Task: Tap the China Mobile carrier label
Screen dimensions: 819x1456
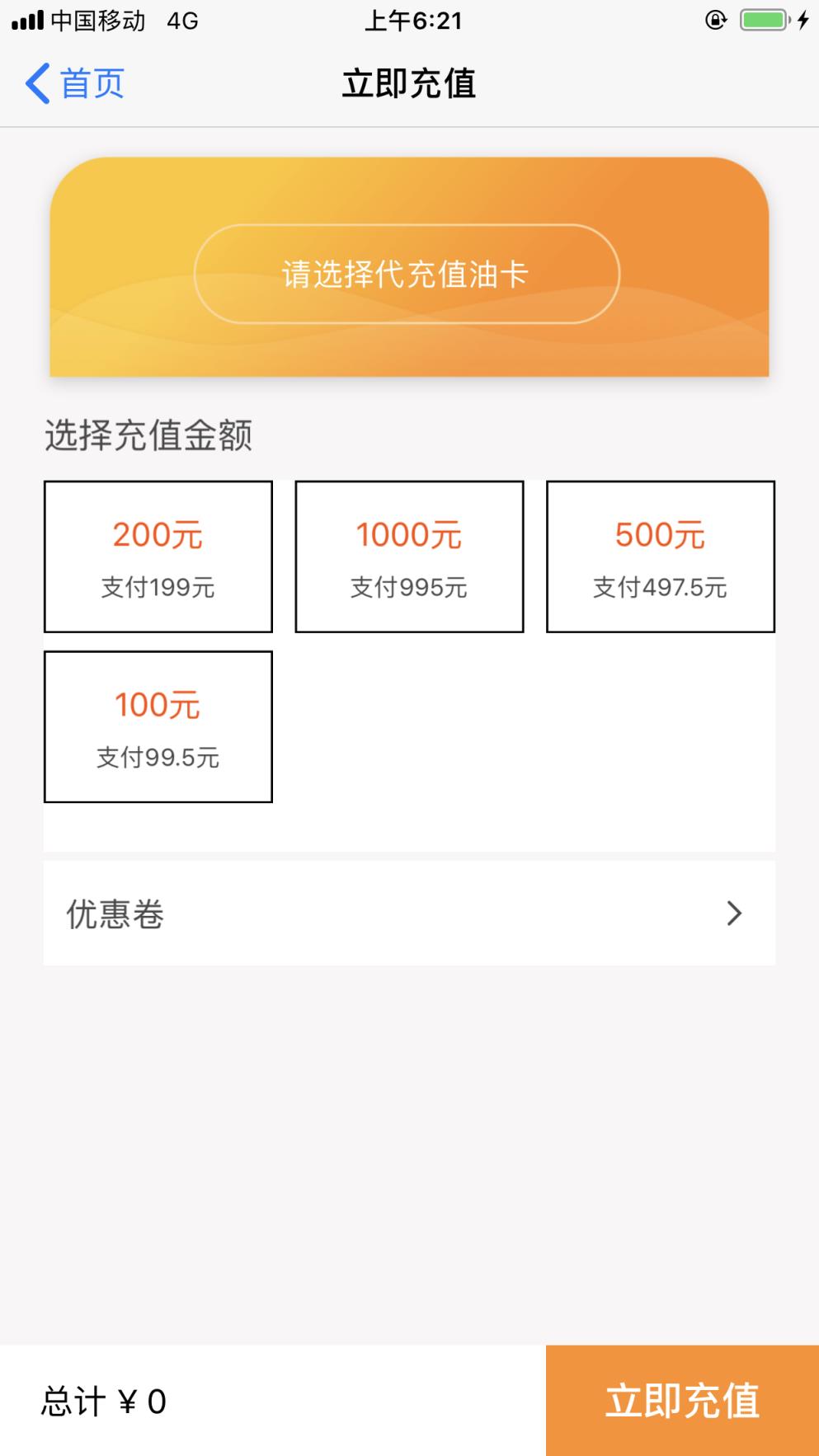Action: point(100,21)
